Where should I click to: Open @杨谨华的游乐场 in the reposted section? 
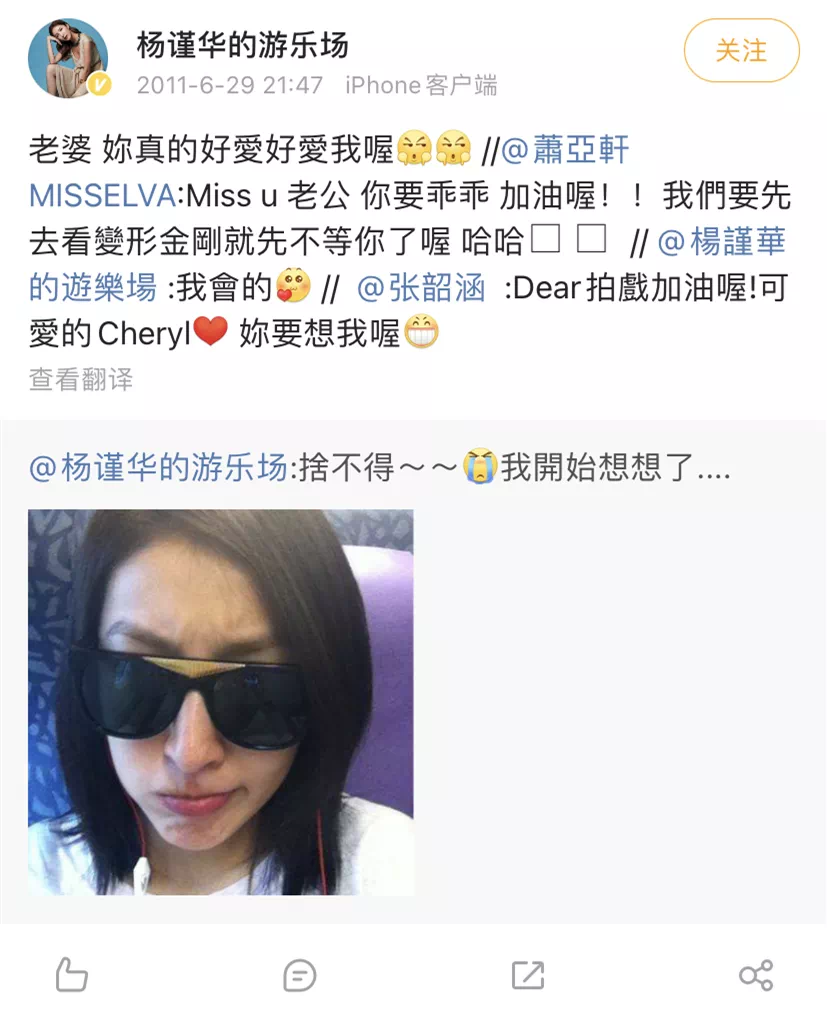pos(158,467)
